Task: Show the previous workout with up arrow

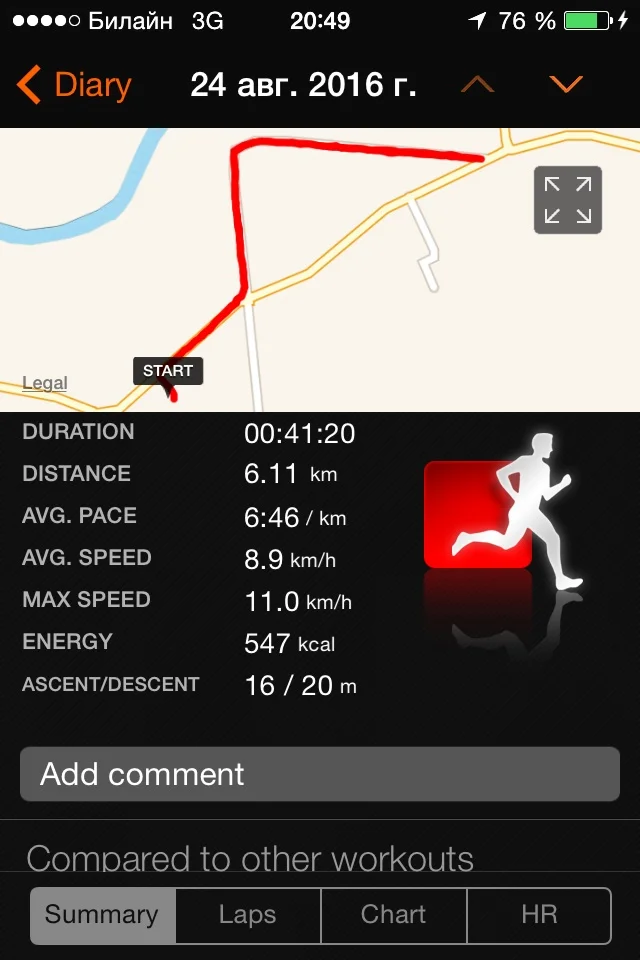Action: (477, 86)
